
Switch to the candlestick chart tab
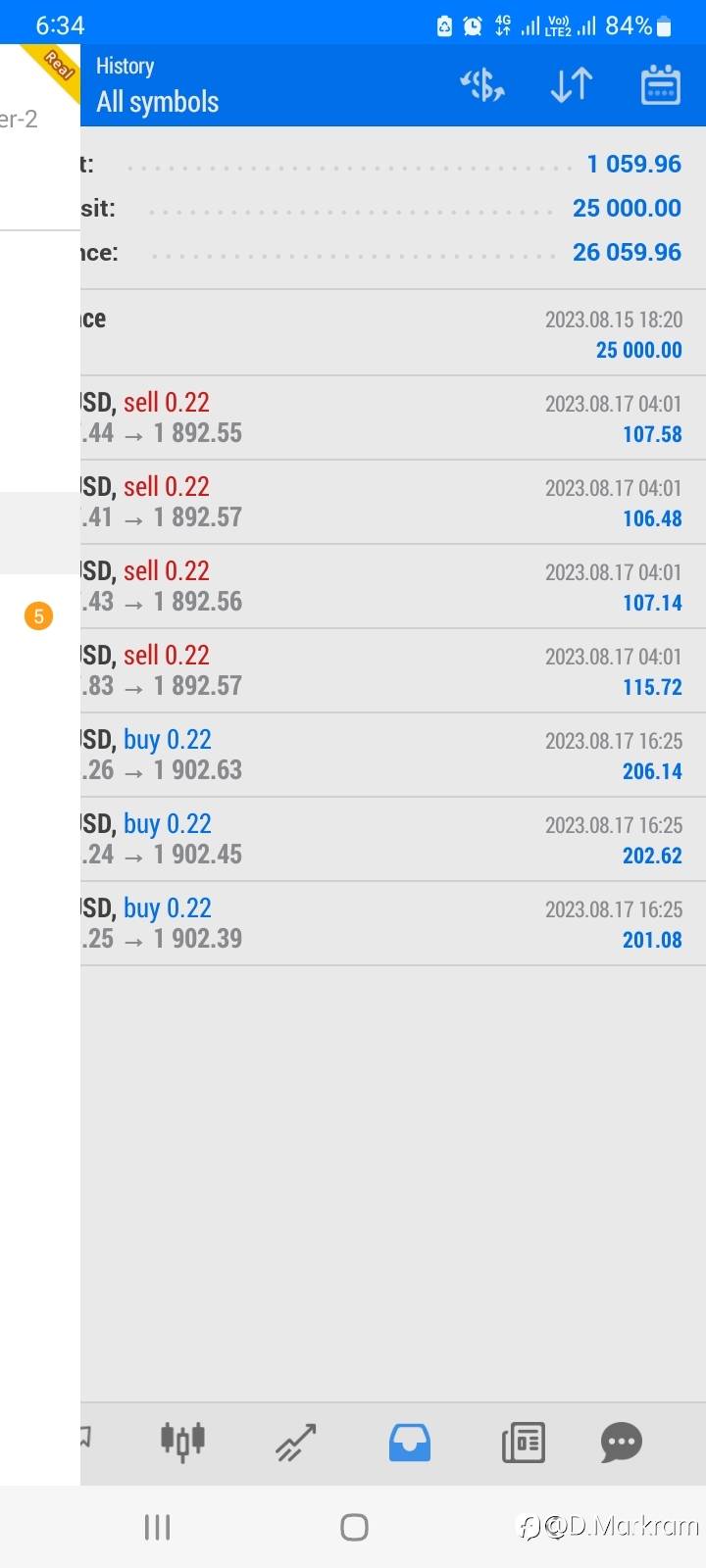182,1442
